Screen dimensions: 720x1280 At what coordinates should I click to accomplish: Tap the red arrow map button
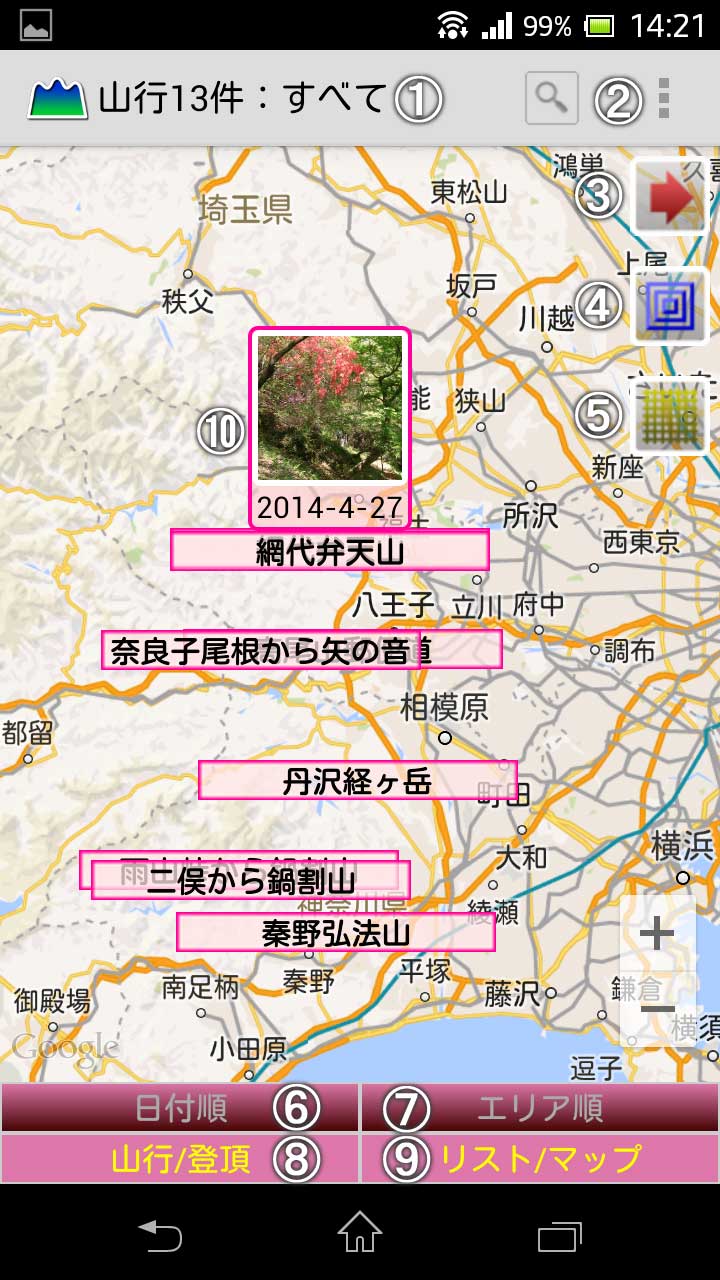click(x=669, y=197)
